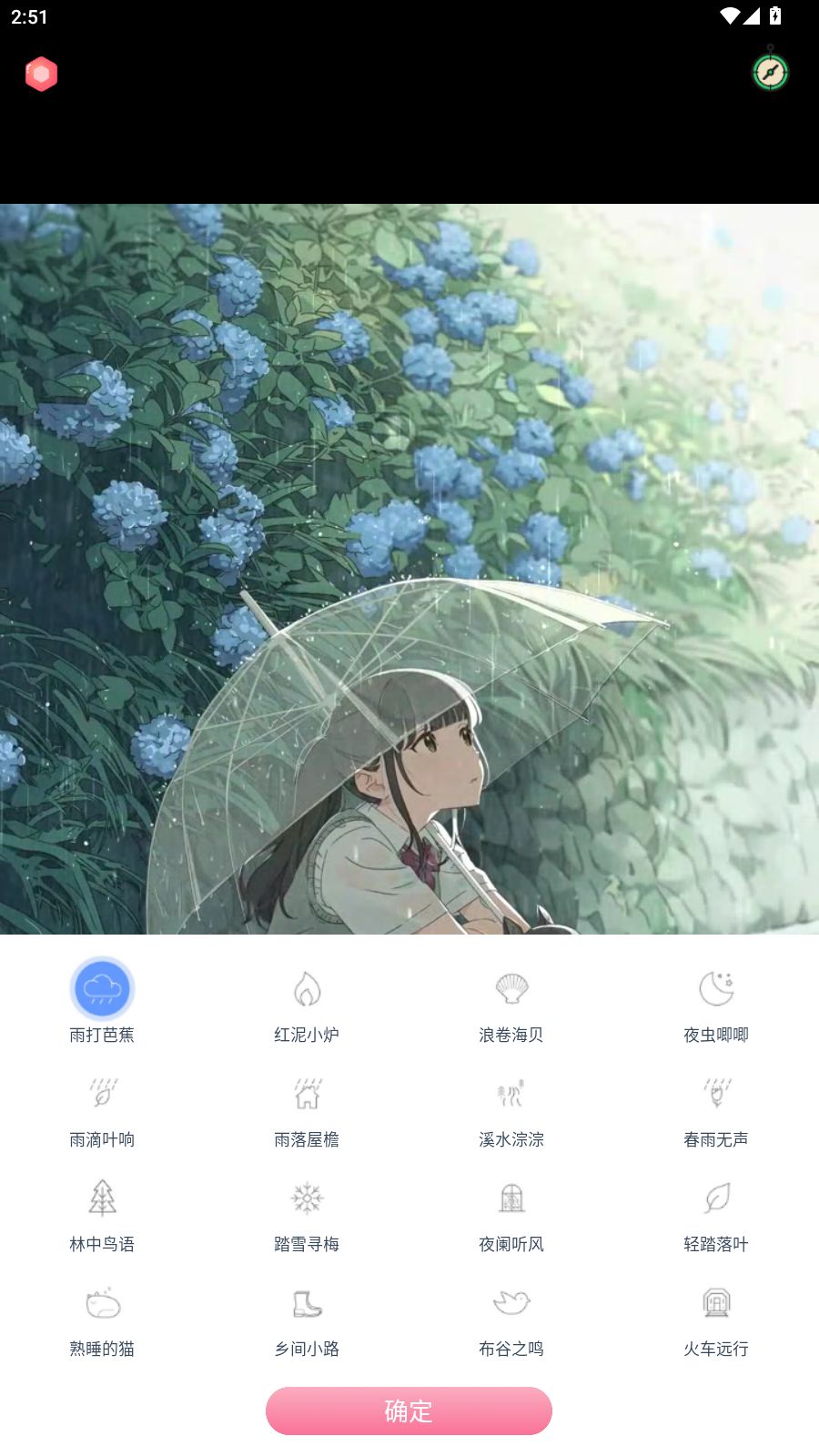Switch selection to 雨滴叶响 sound
Image resolution: width=819 pixels, height=1456 pixels.
pyautogui.click(x=102, y=1095)
